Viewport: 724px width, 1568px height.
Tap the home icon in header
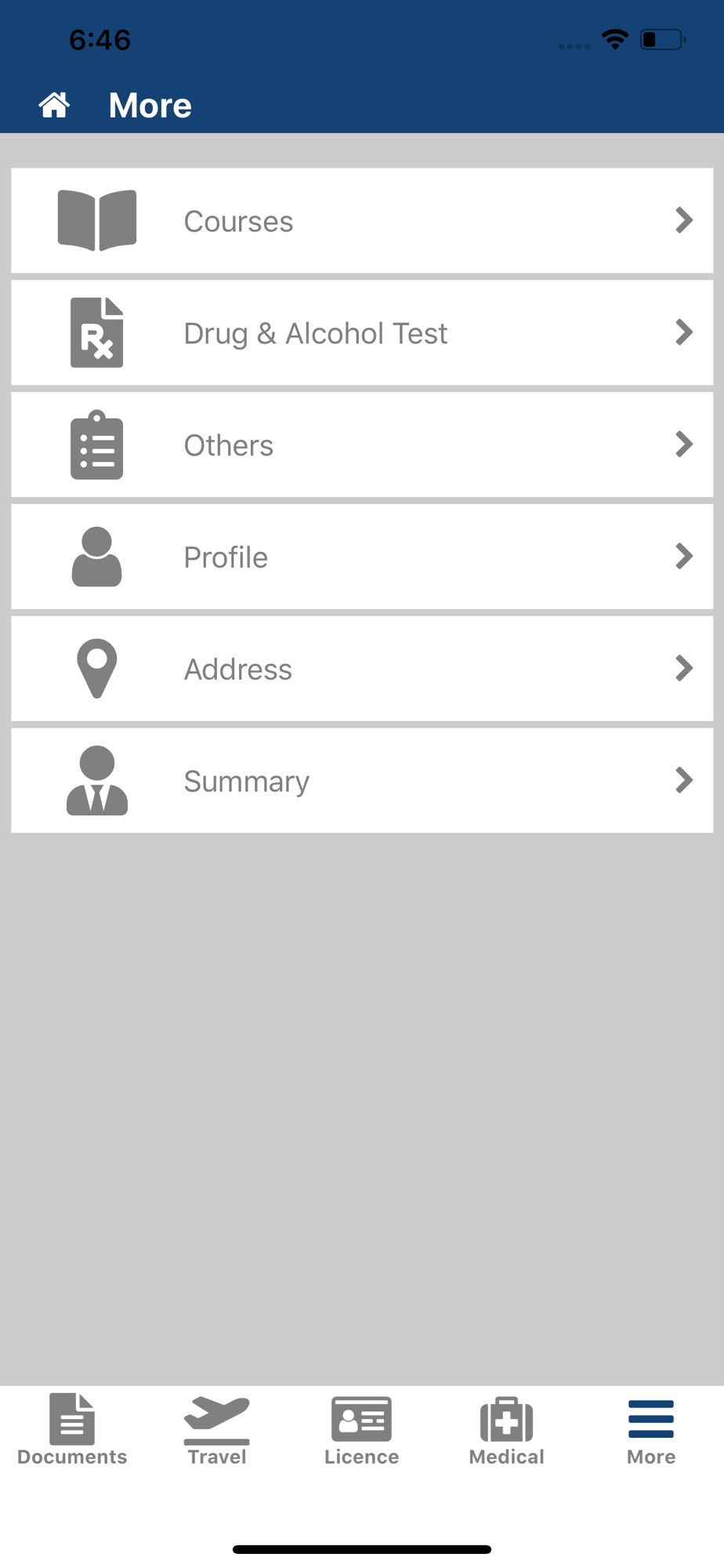tap(54, 105)
